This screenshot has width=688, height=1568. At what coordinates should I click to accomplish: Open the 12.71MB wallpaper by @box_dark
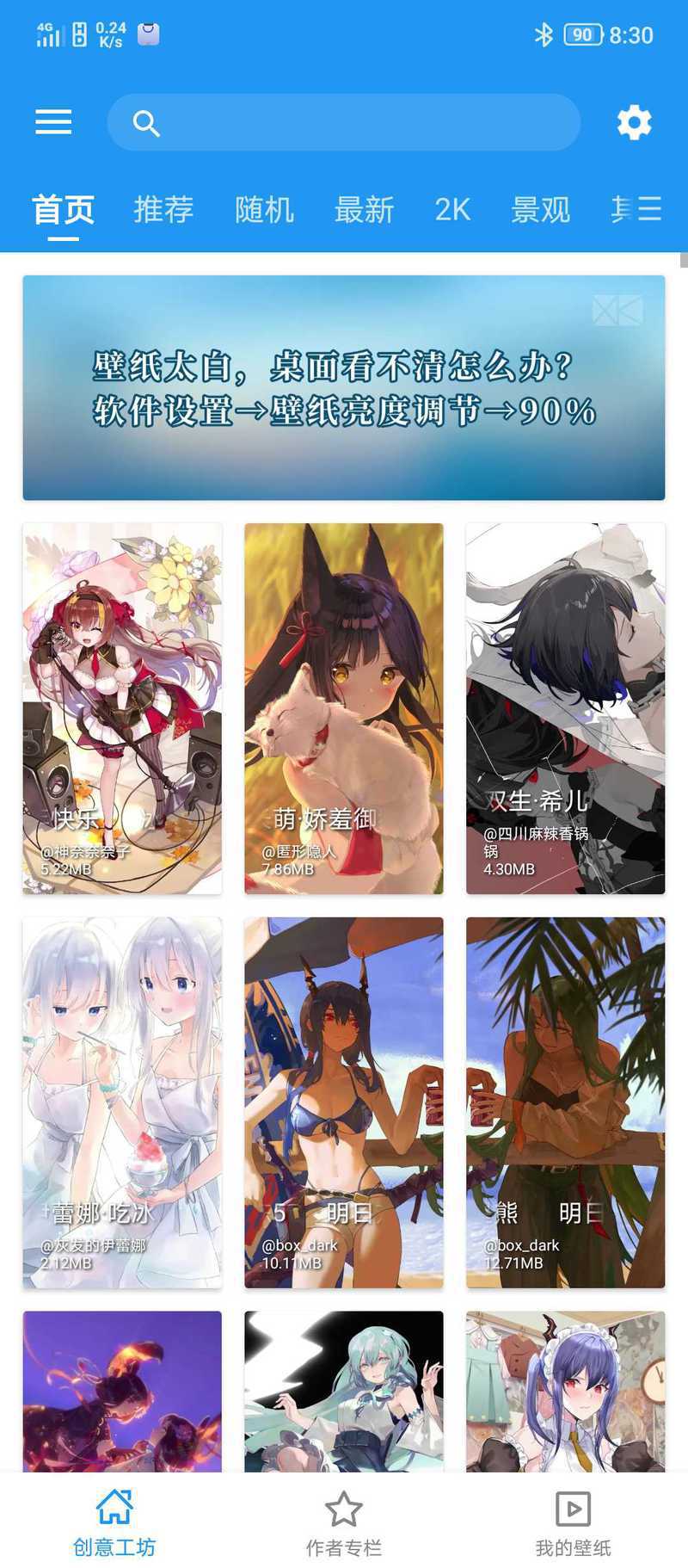[x=565, y=1102]
